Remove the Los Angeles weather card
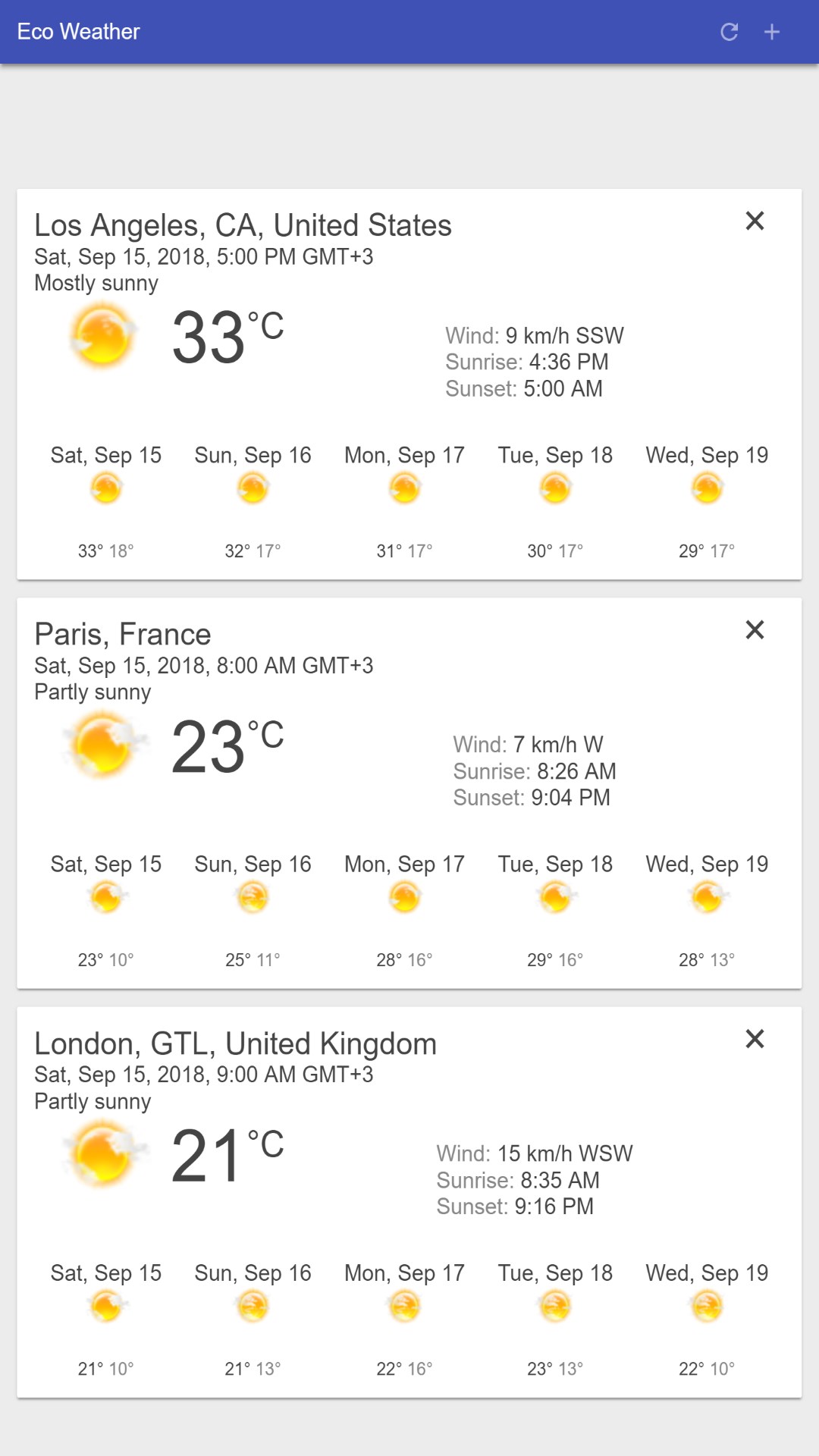Image resolution: width=819 pixels, height=1456 pixels. (755, 221)
